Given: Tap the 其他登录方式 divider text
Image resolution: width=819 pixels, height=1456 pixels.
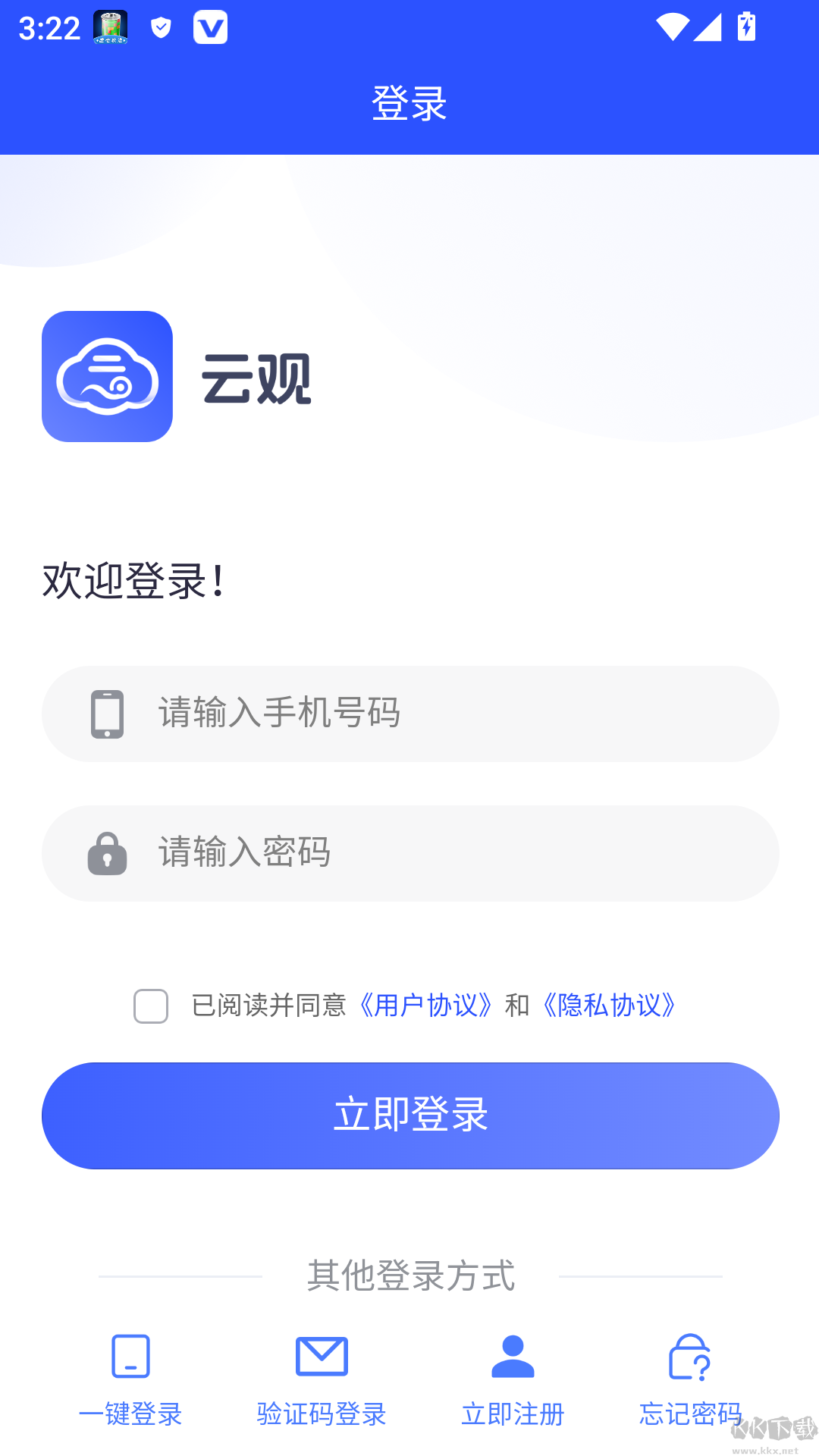Looking at the screenshot, I should tap(409, 1276).
